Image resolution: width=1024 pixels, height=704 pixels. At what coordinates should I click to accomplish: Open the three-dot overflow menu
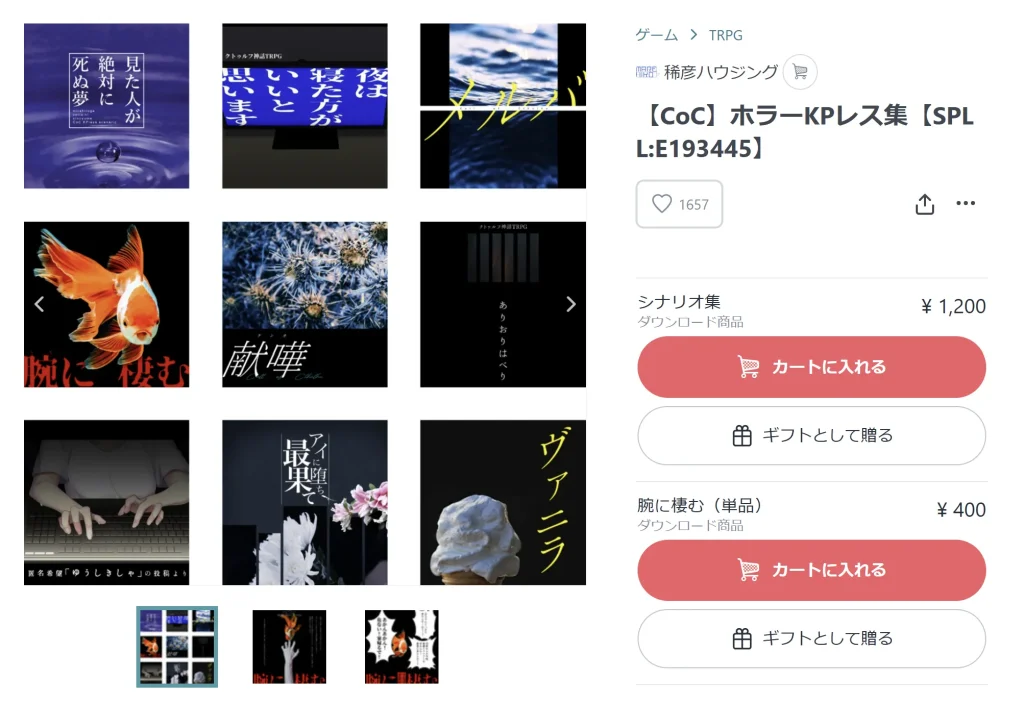tap(965, 204)
